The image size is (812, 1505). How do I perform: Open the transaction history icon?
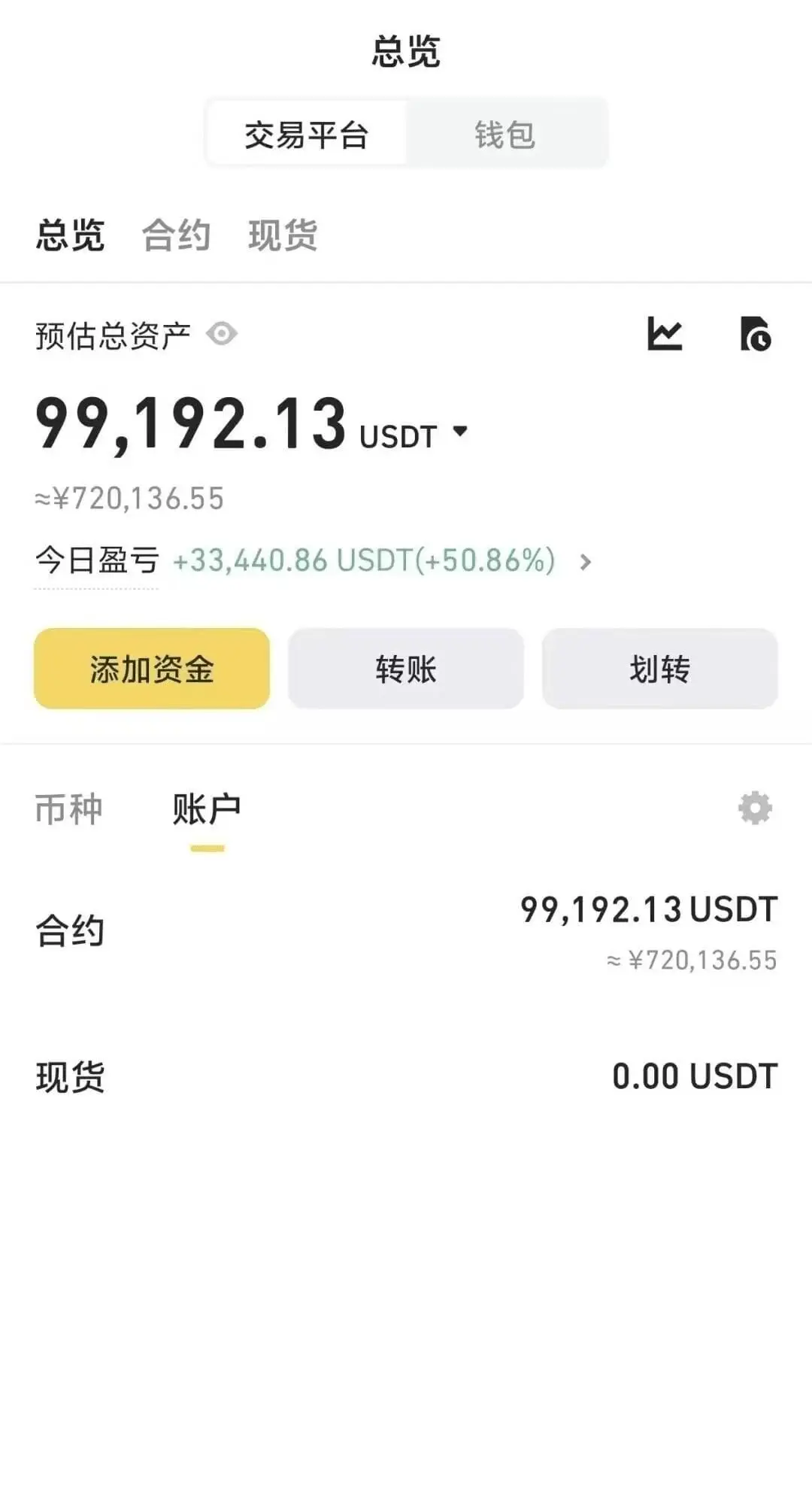click(755, 334)
